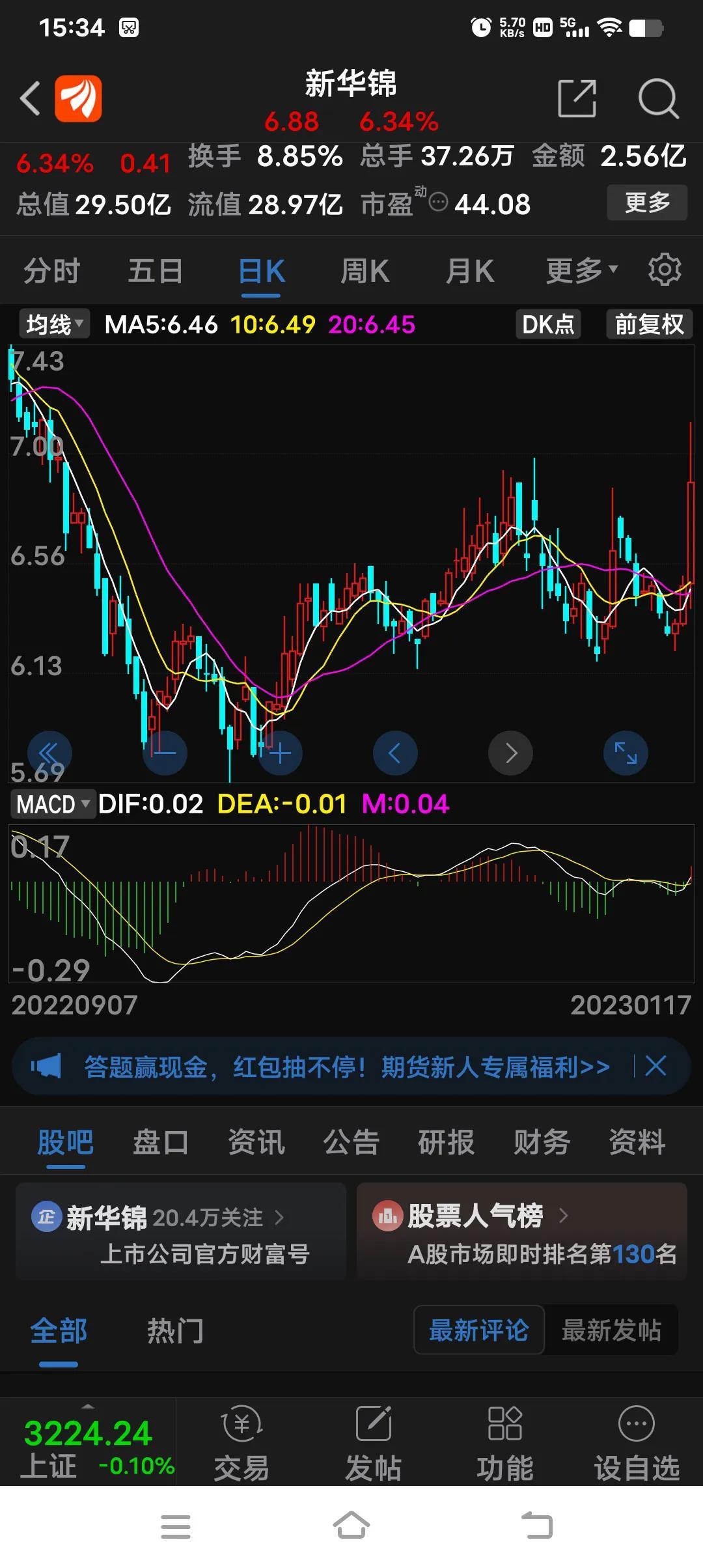
Task: Go back using the top-left arrow
Action: pos(30,99)
